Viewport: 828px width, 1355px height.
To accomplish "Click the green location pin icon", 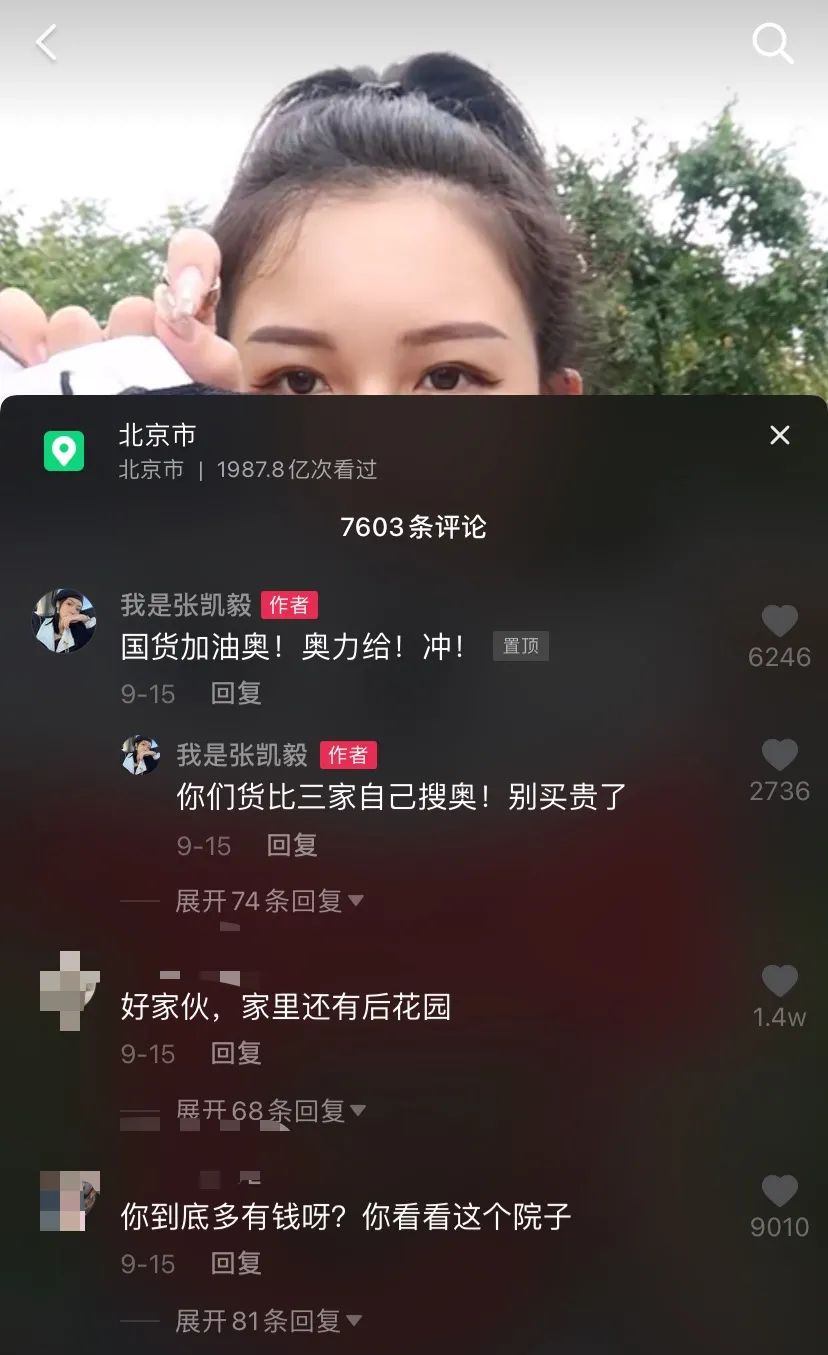I will click(64, 450).
